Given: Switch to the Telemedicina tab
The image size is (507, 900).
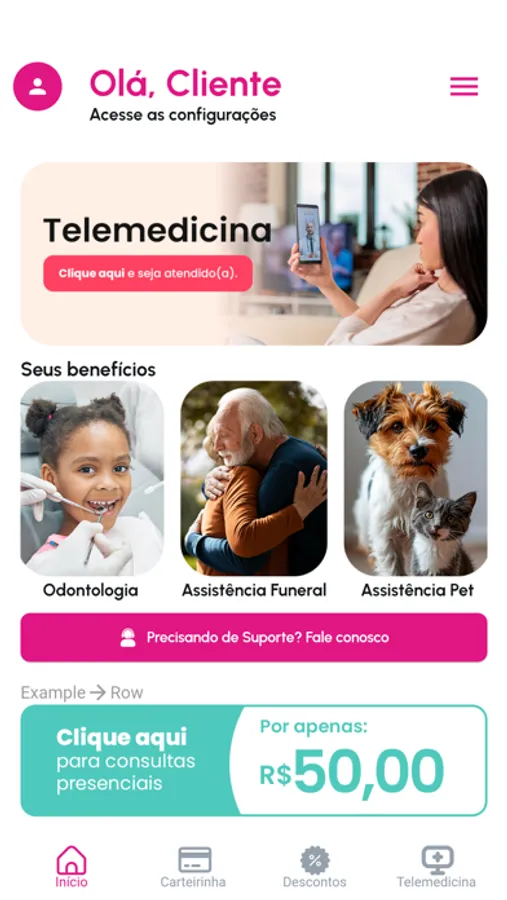Looking at the screenshot, I should click(x=436, y=867).
